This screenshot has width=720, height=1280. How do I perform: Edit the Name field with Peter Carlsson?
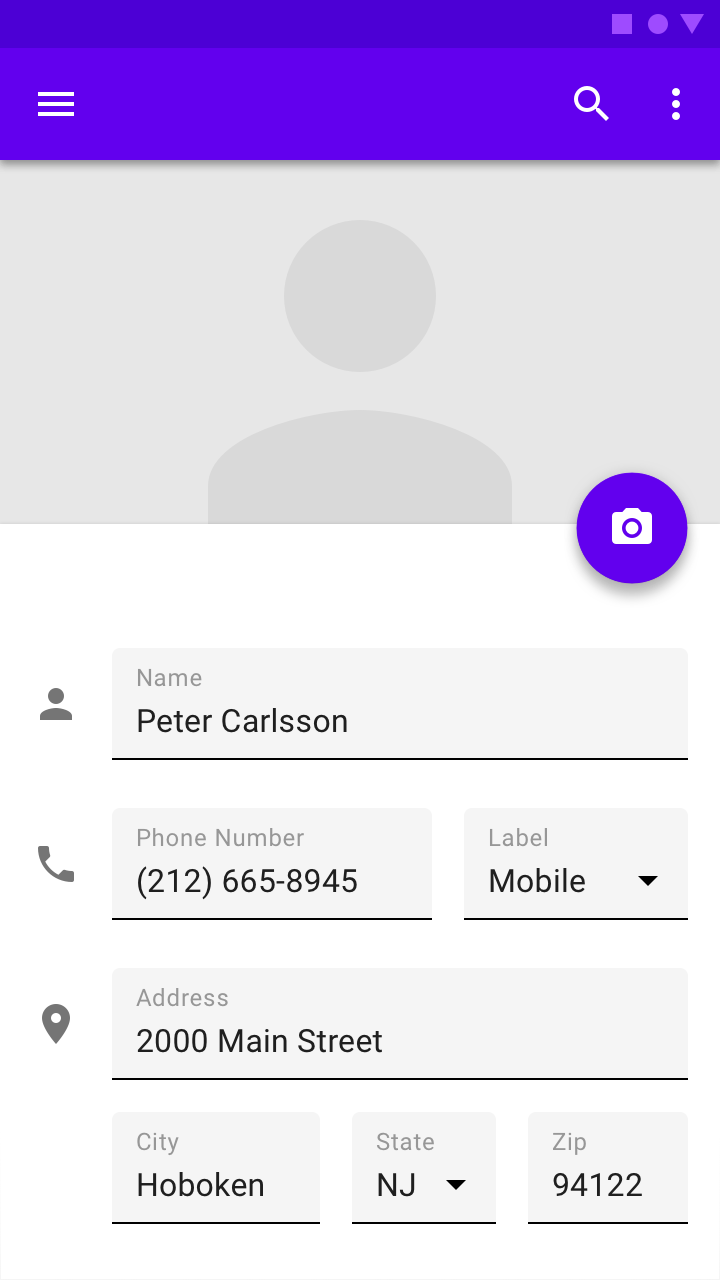point(399,704)
